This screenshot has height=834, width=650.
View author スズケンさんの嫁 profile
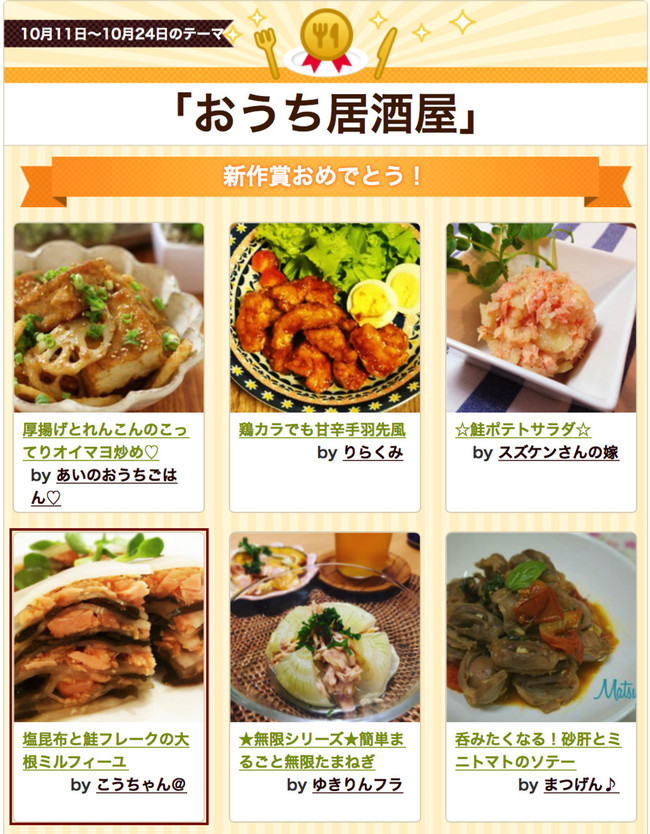[558, 453]
